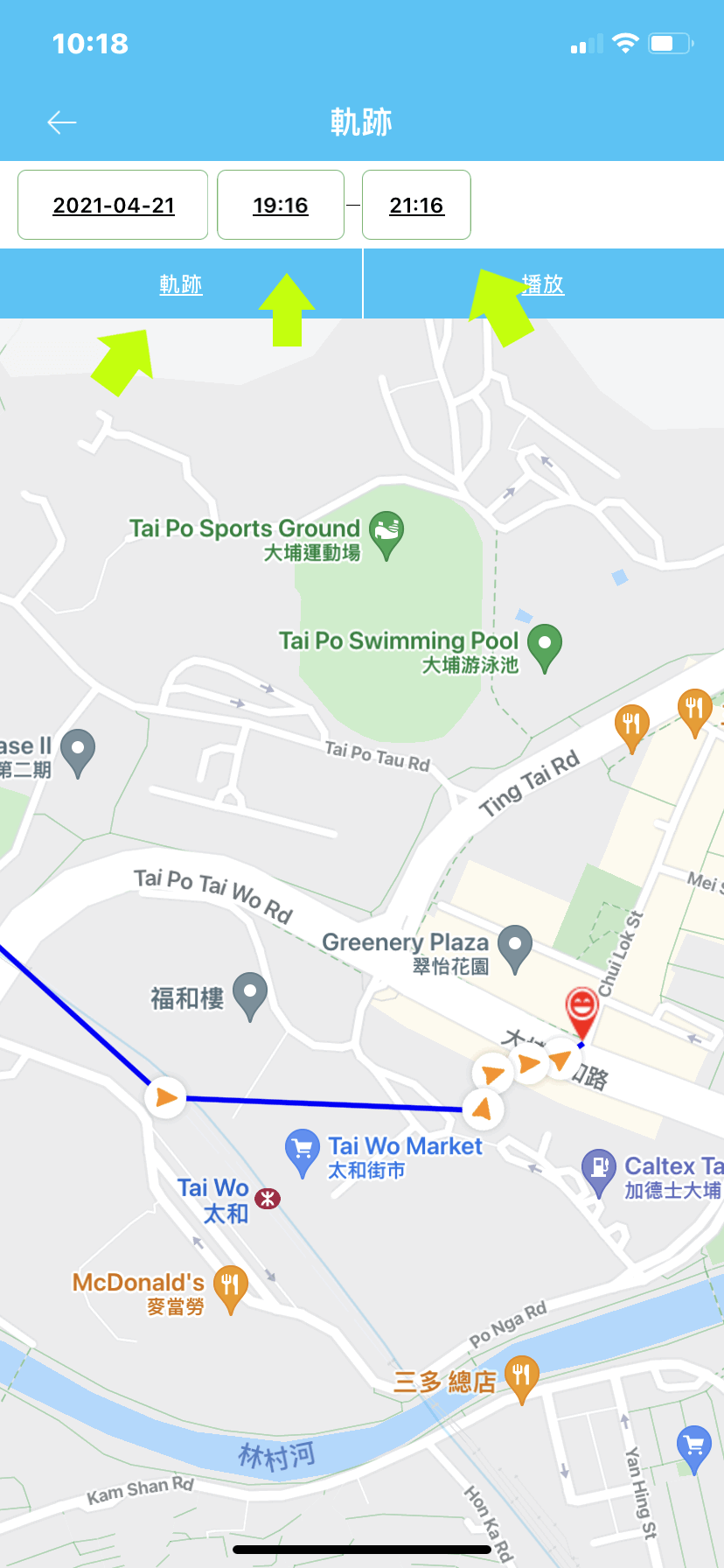Select the 福和樓 map pin
The height and width of the screenshot is (1568, 724).
250,996
